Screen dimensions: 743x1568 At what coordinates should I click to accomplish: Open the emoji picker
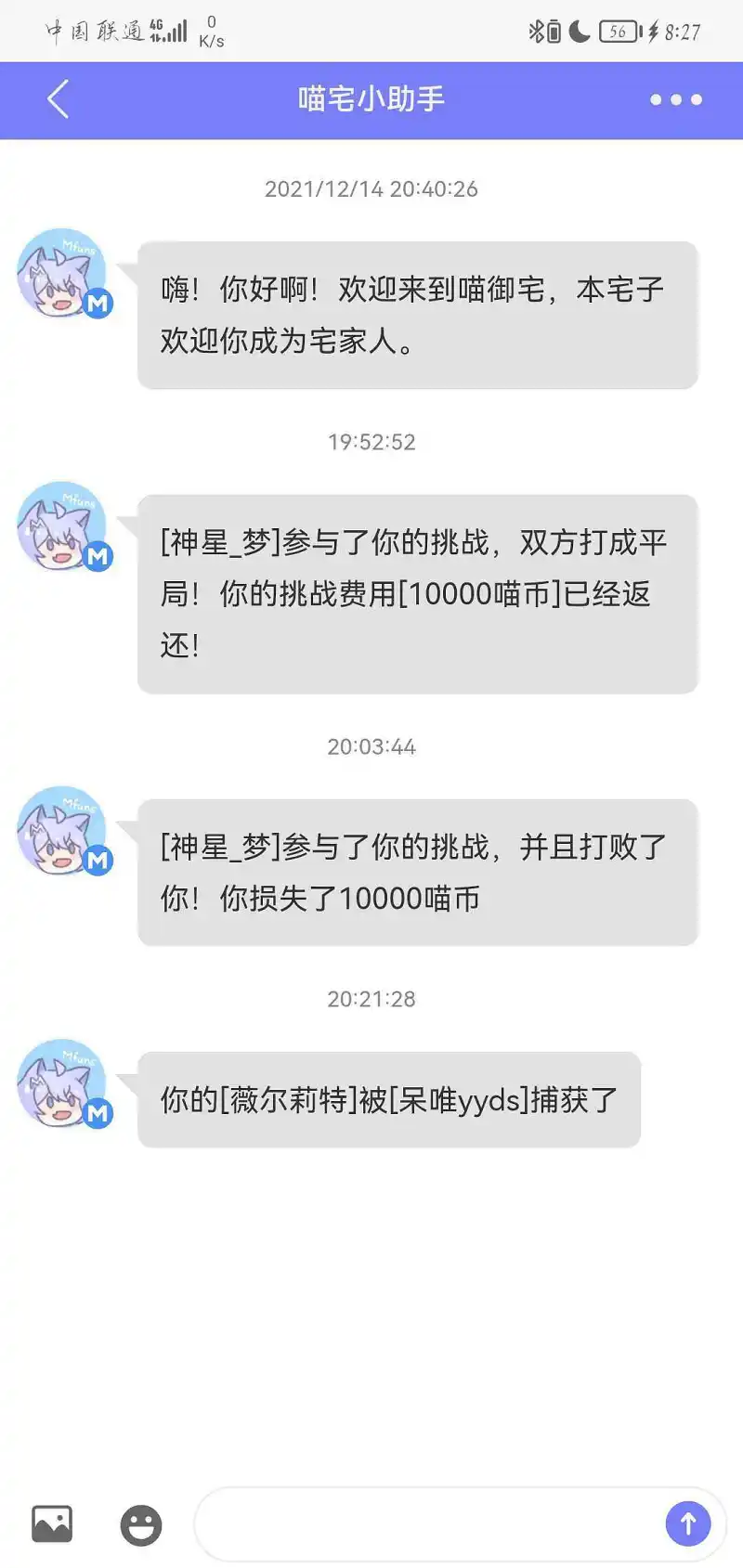point(141,1524)
